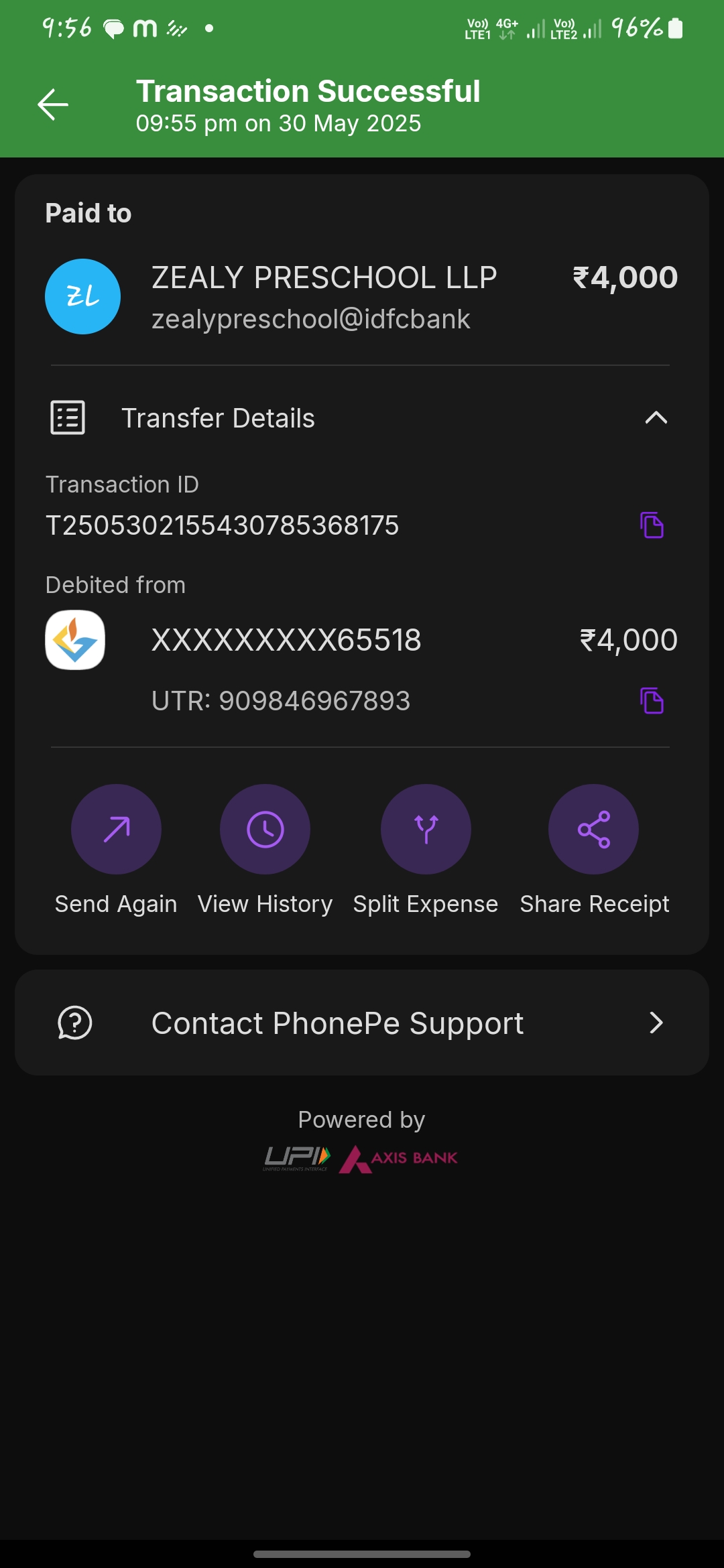The width and height of the screenshot is (724, 1568).
Task: Open Contact PhonePe Support
Action: point(362,1023)
